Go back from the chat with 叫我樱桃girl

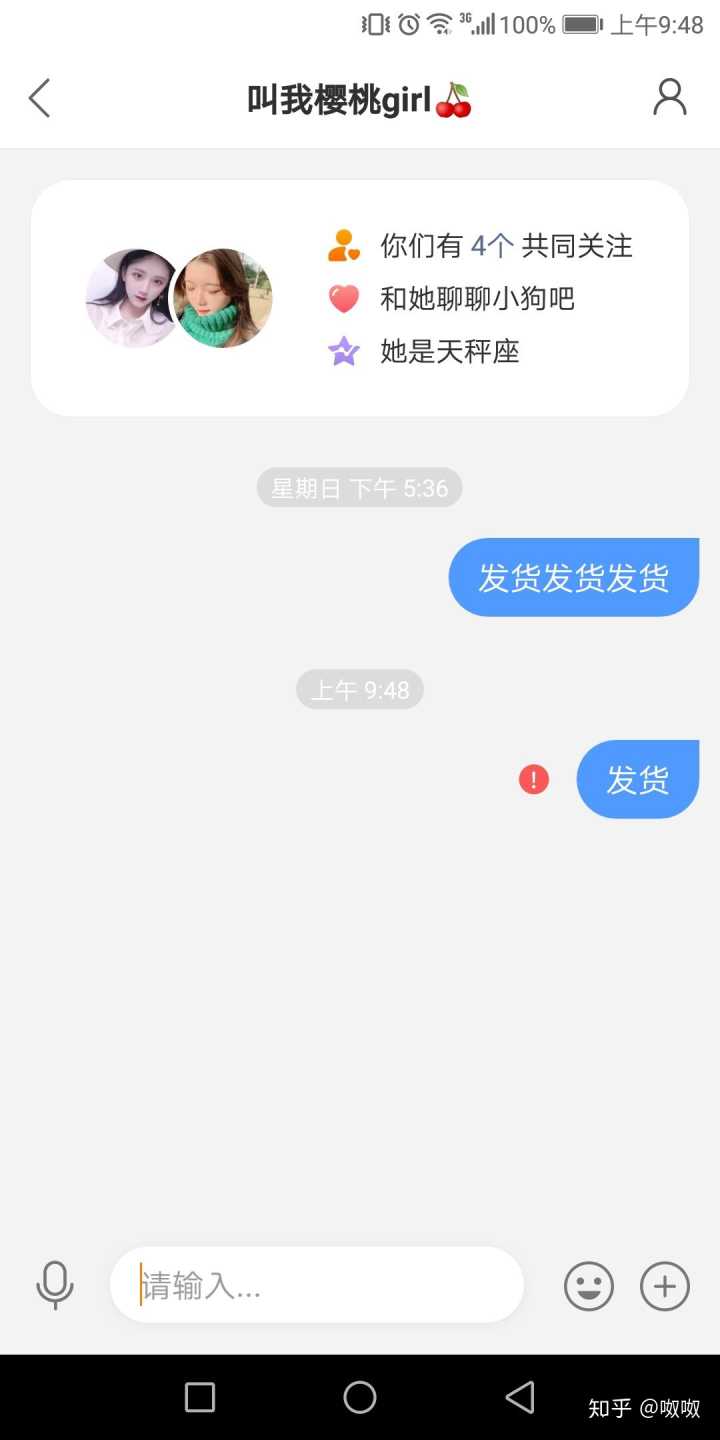point(39,98)
